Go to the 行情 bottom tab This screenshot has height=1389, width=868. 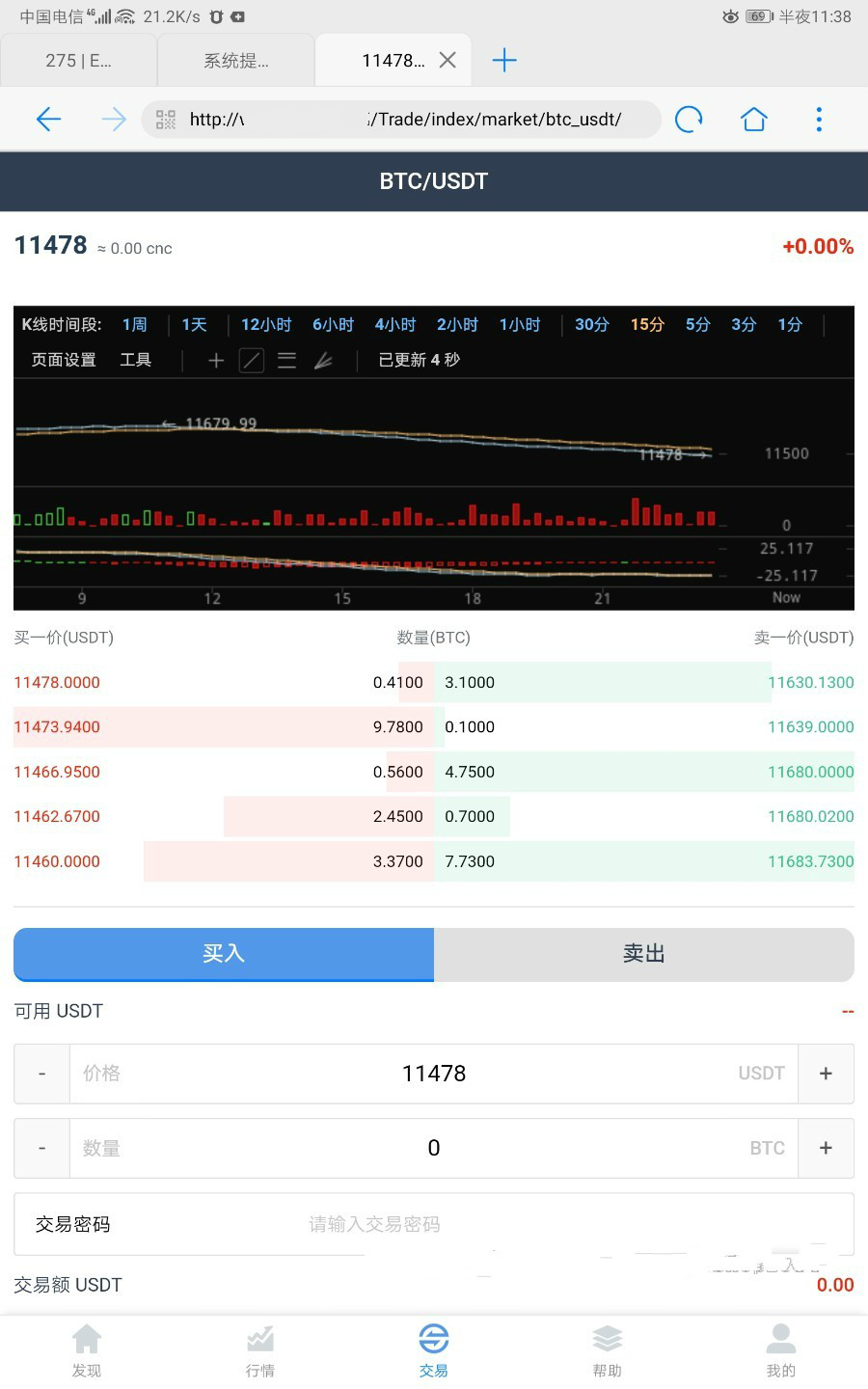click(x=260, y=1349)
